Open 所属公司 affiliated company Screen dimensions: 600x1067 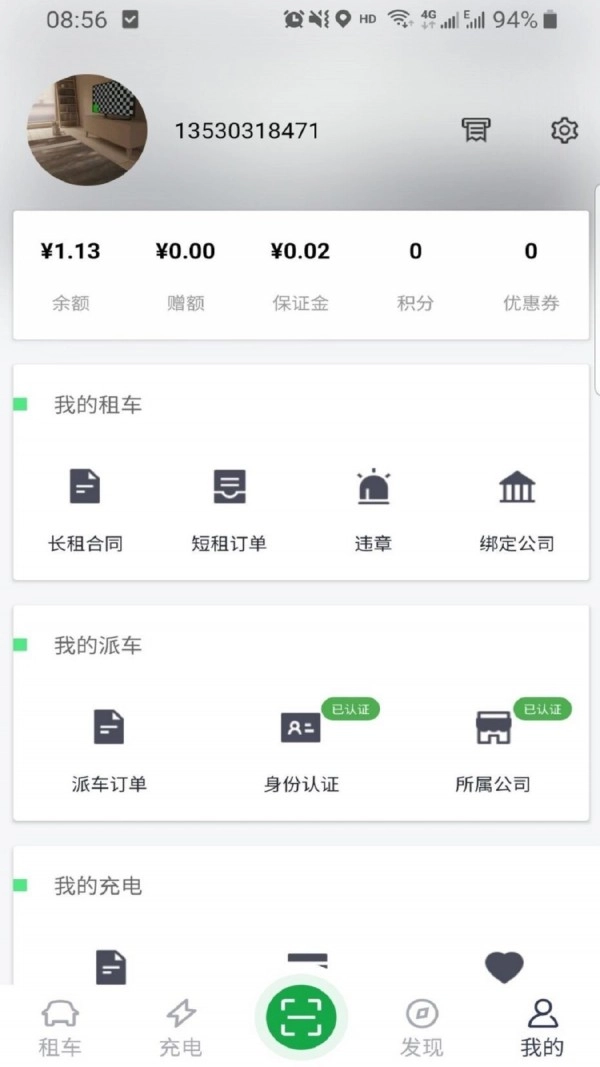[493, 750]
